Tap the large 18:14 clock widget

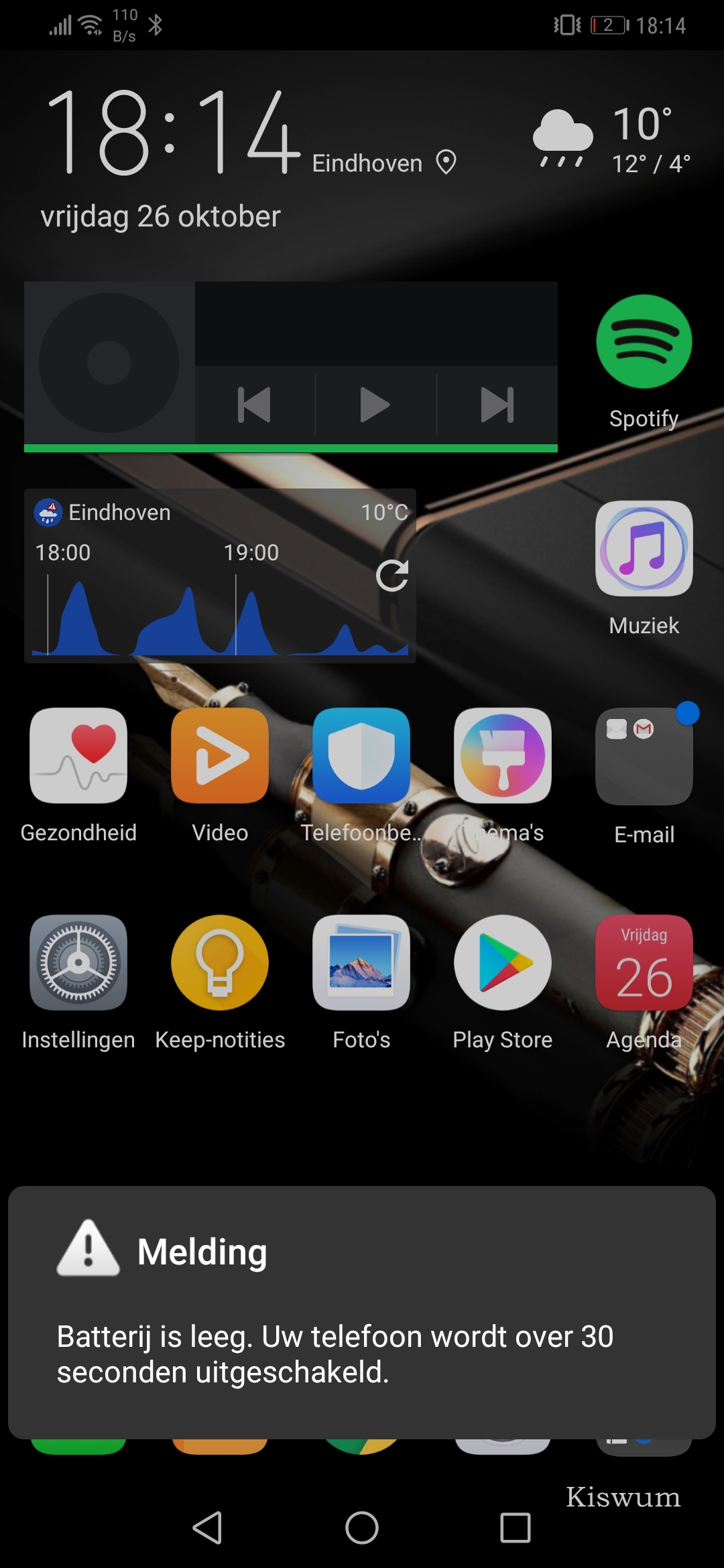tap(173, 133)
